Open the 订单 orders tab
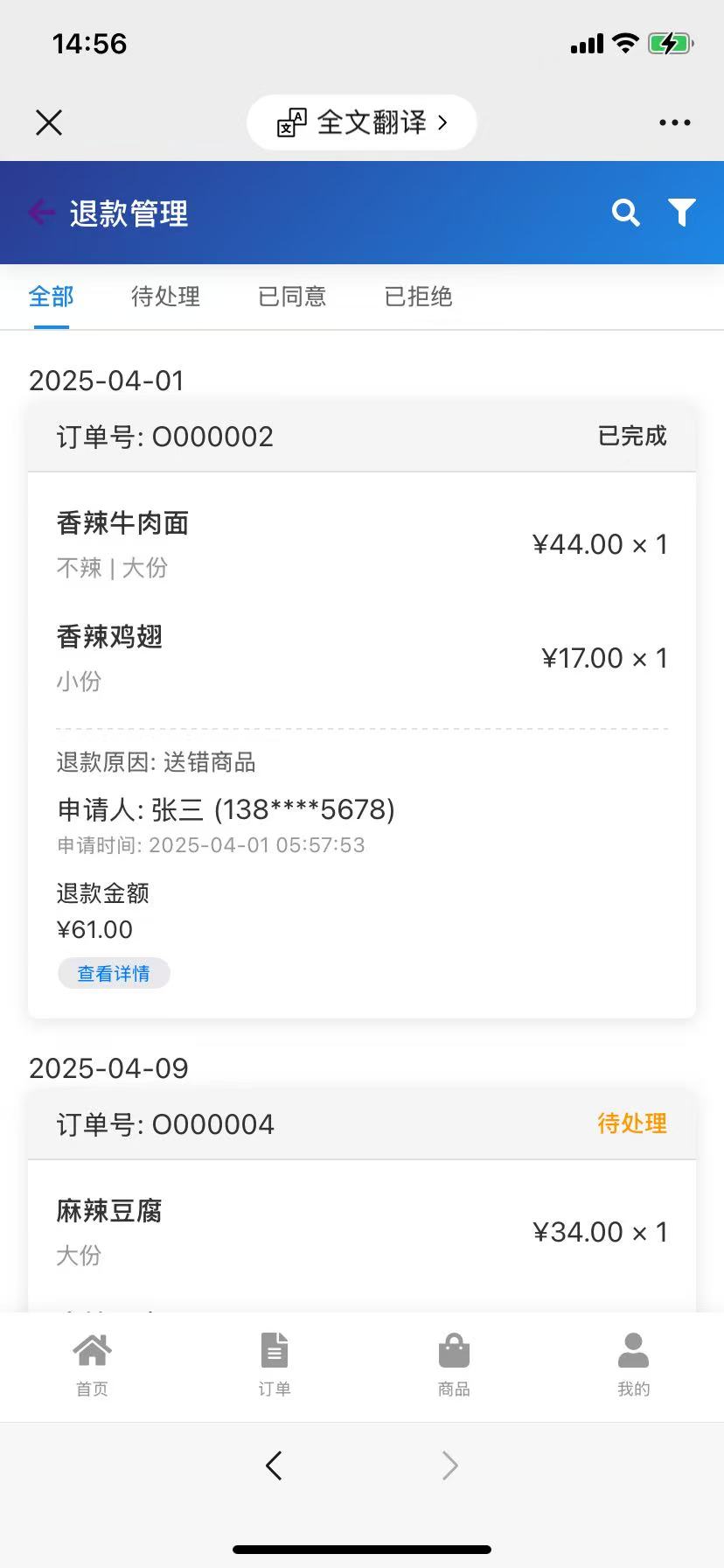 pos(274,1363)
